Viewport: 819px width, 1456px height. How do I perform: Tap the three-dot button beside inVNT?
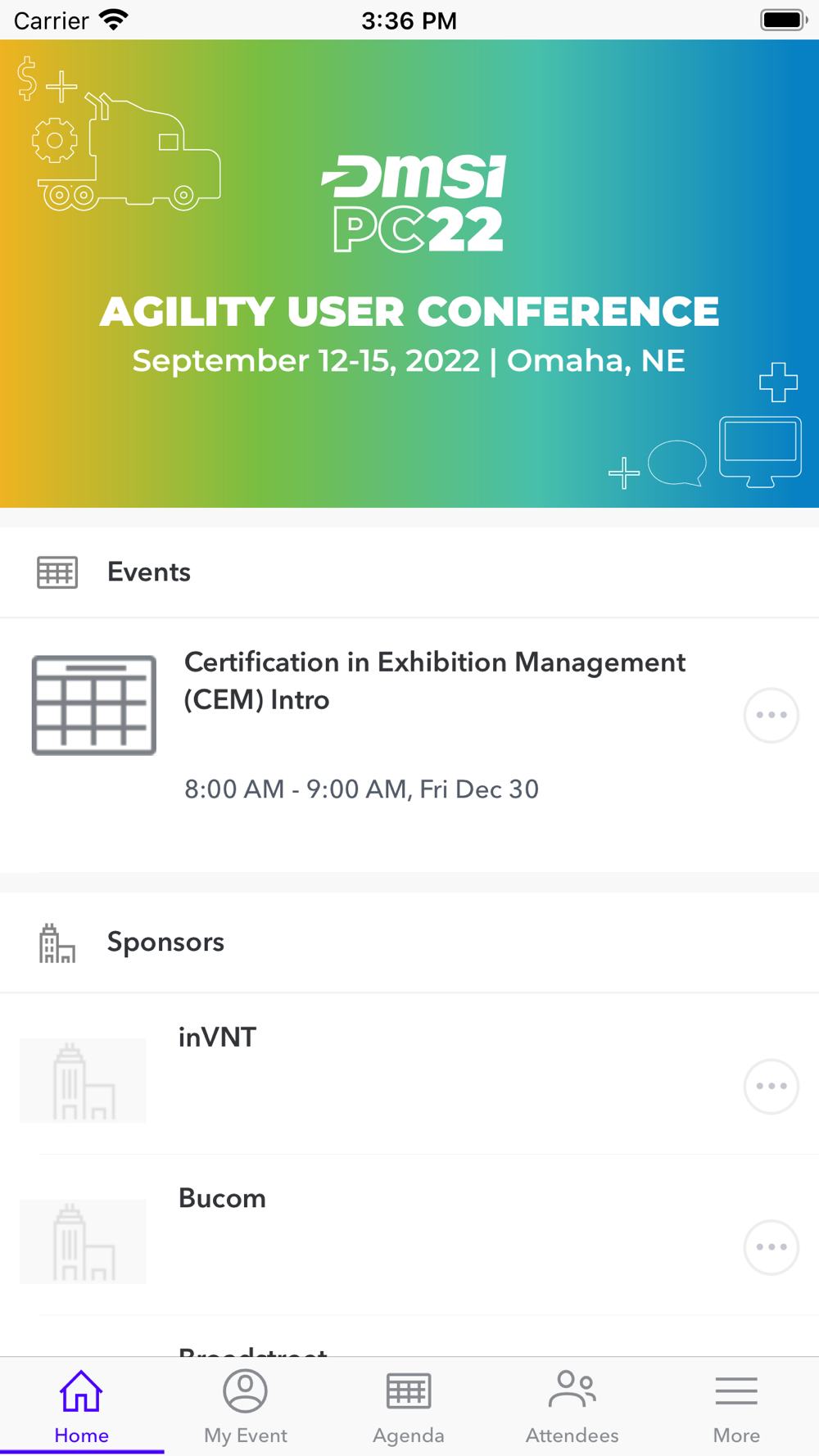[771, 1087]
